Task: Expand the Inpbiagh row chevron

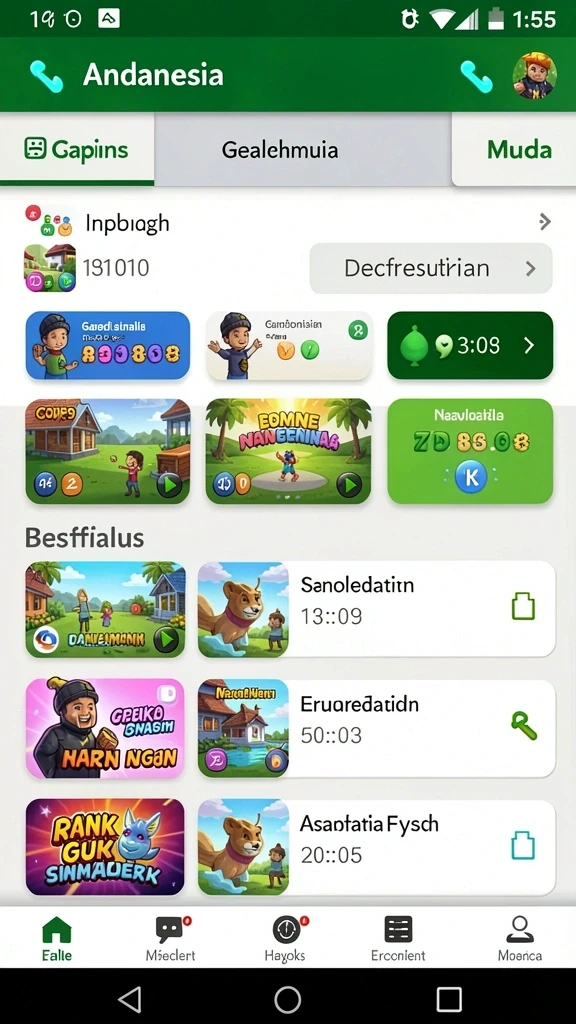Action: point(545,223)
